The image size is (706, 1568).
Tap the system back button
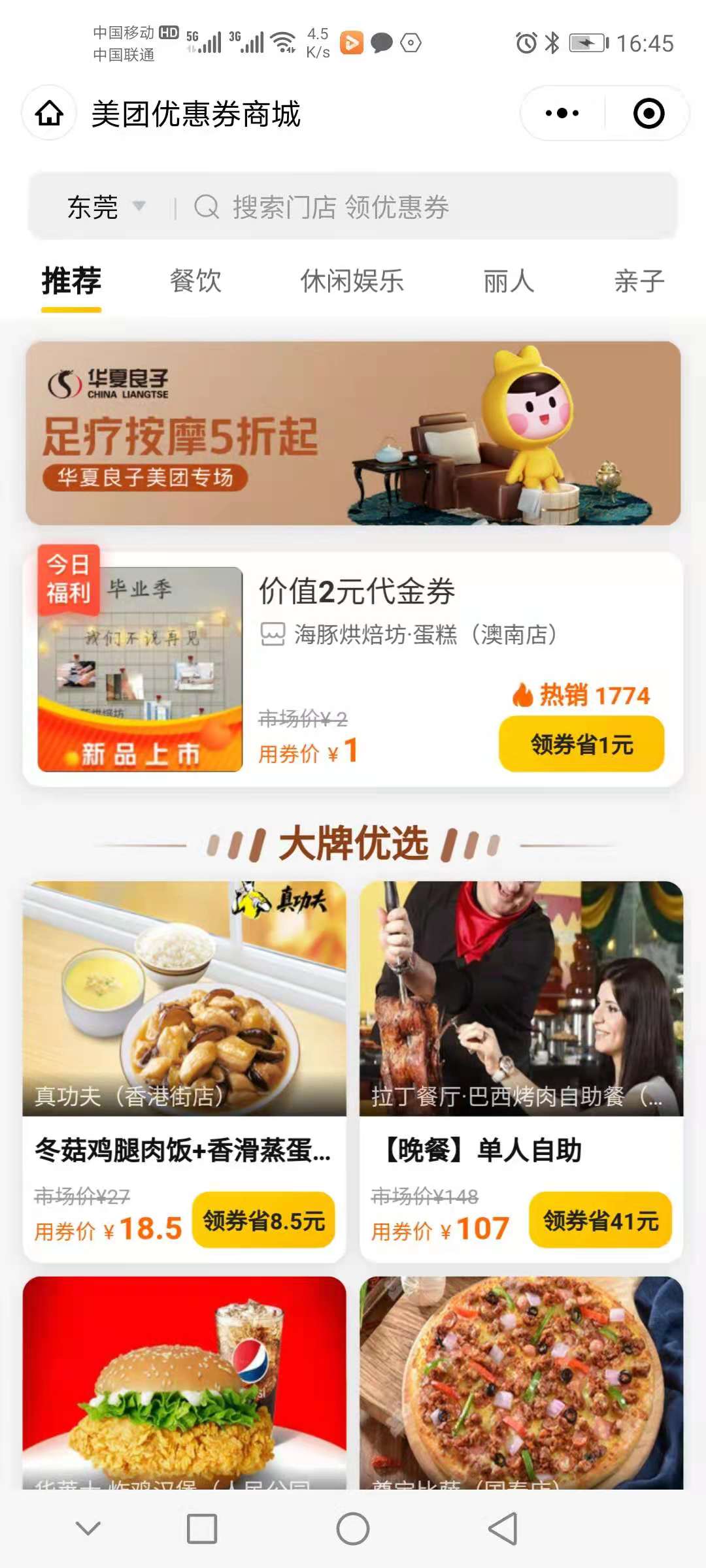(x=503, y=1529)
